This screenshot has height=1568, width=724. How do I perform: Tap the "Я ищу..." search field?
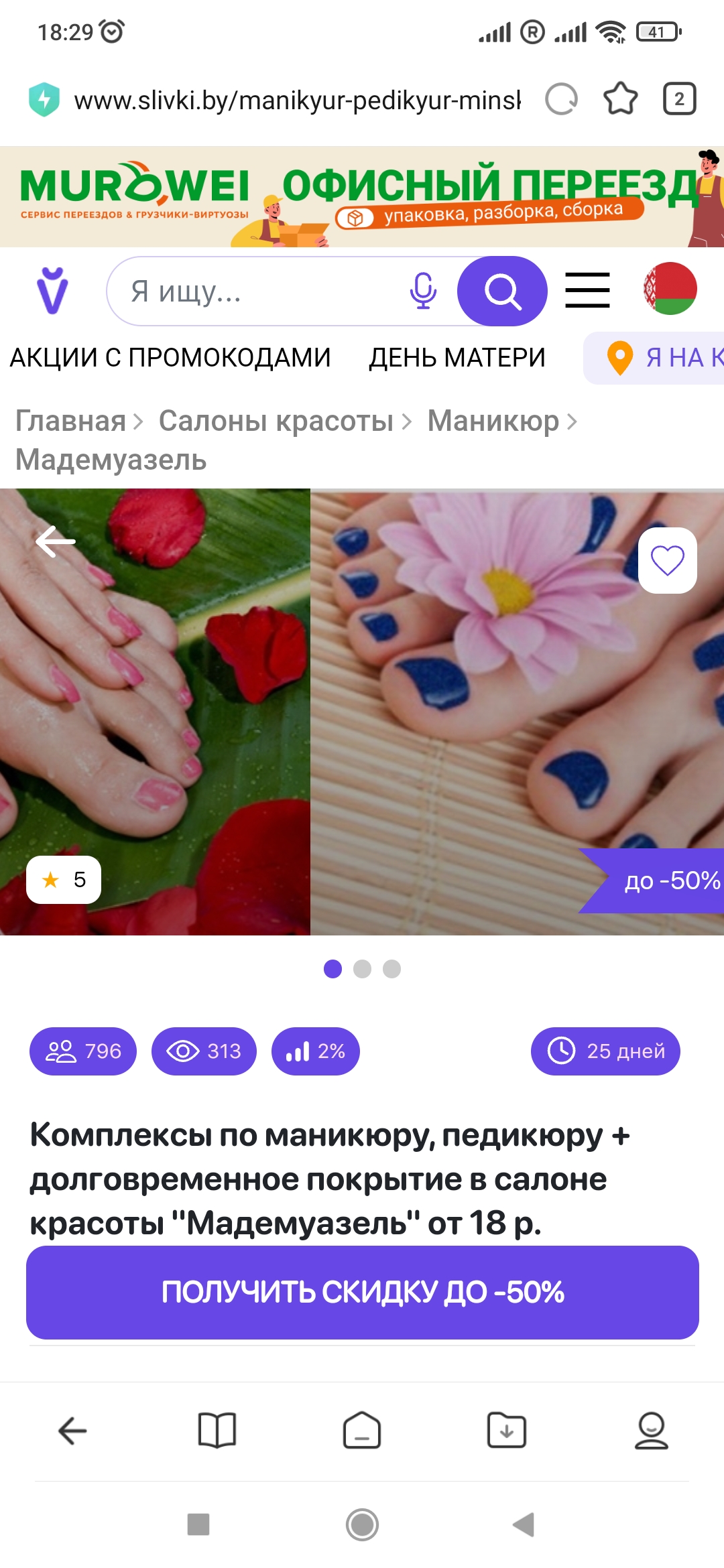point(261,291)
